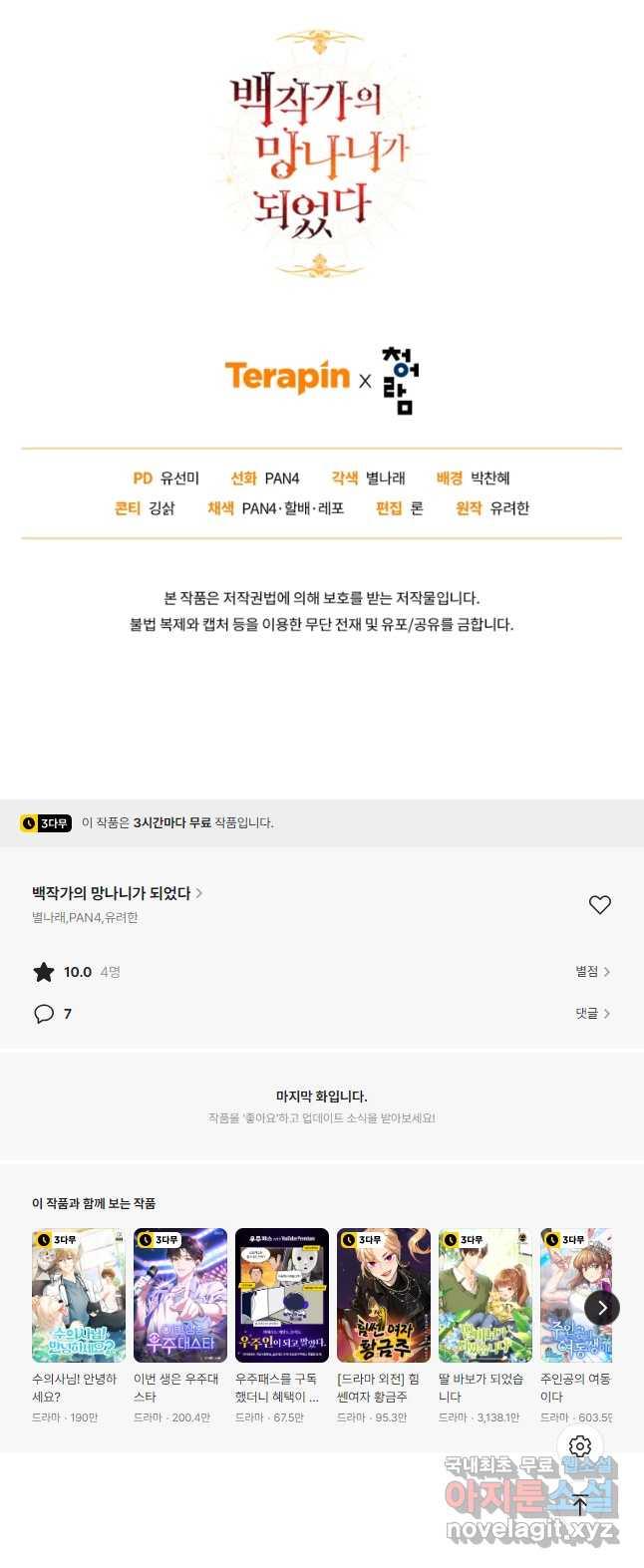Open the 힘쎈여자 황금주 webtoon card
The image size is (644, 1568).
[x=384, y=1295]
